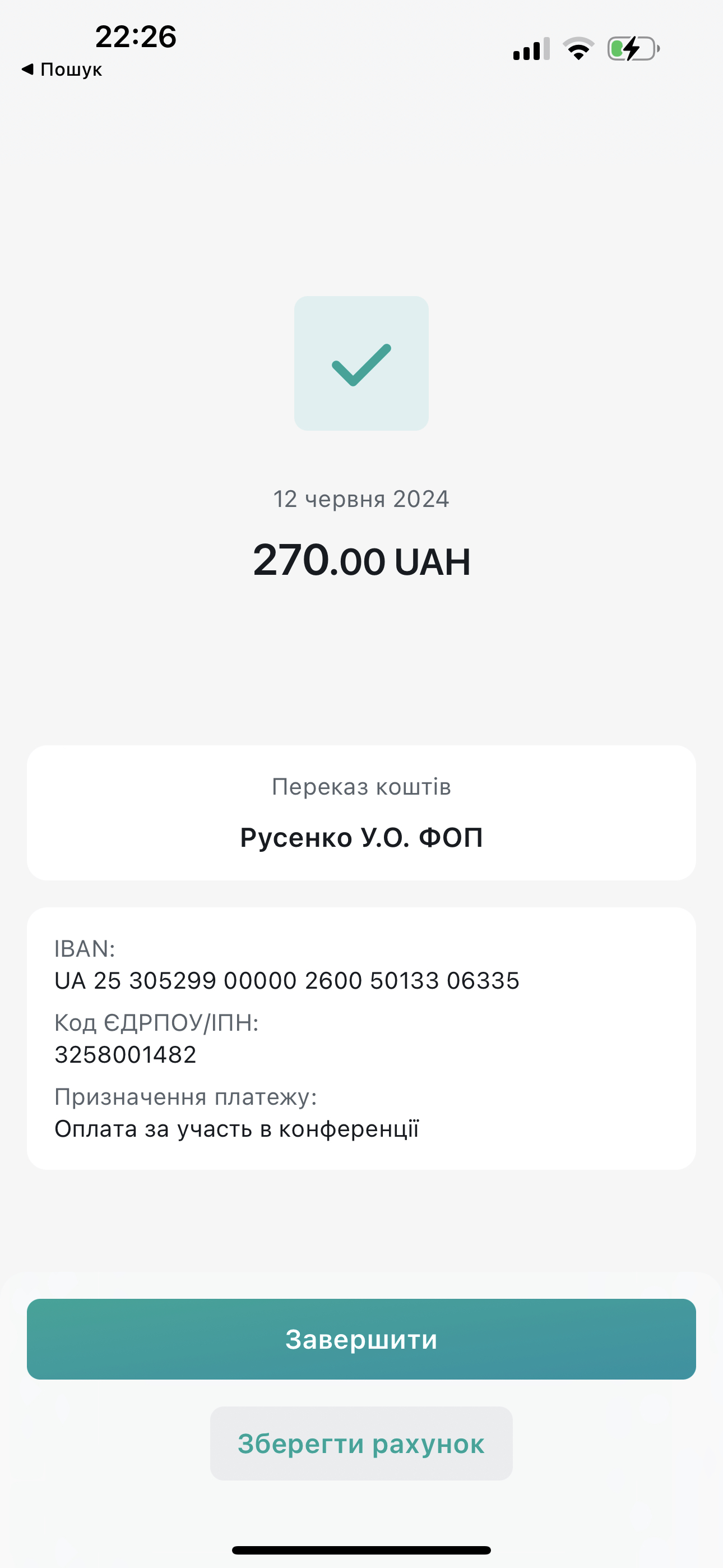Tap the Завершити button
This screenshot has height=1568, width=723.
[x=361, y=1339]
